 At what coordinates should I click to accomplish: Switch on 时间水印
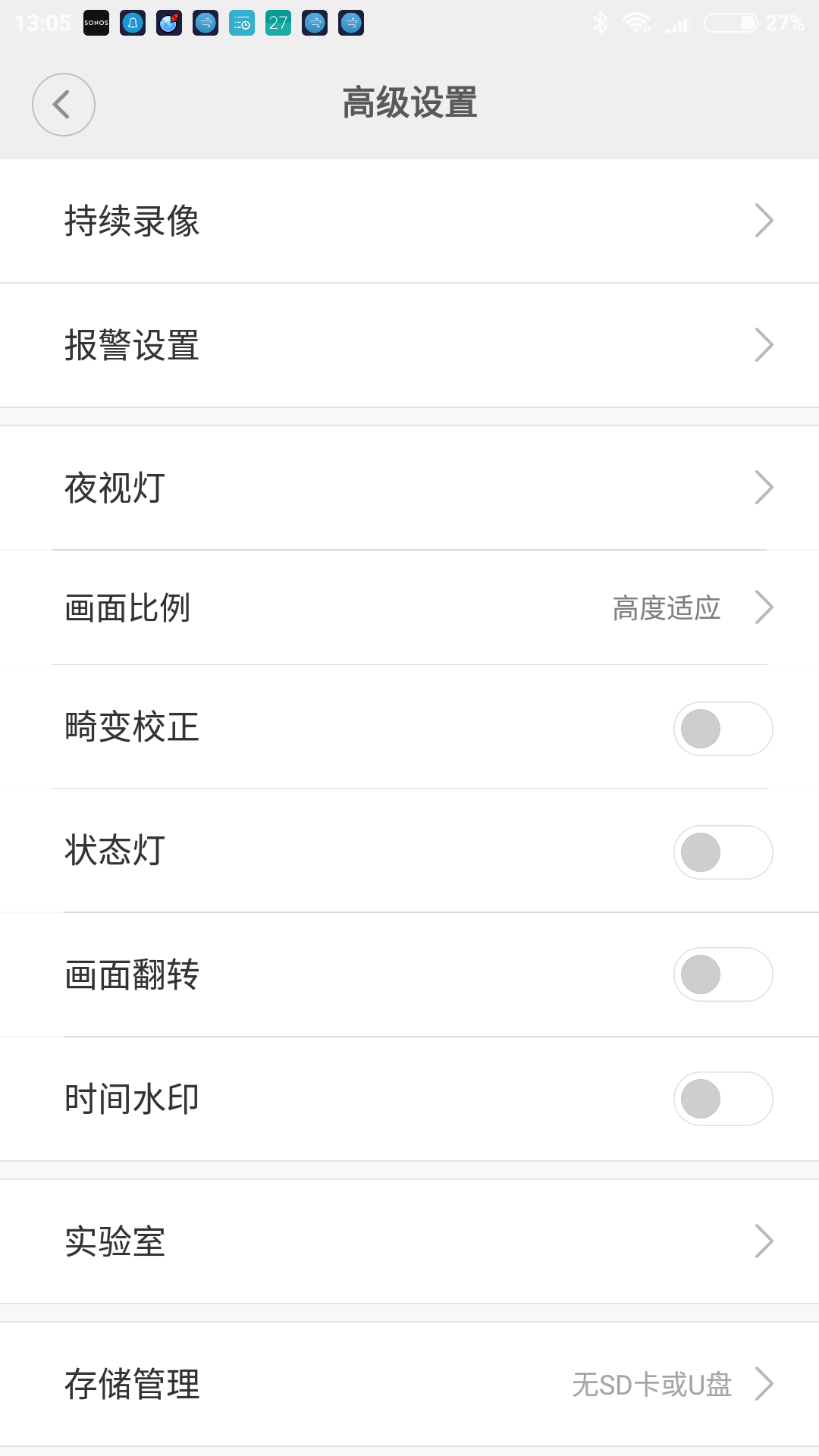(x=723, y=1099)
